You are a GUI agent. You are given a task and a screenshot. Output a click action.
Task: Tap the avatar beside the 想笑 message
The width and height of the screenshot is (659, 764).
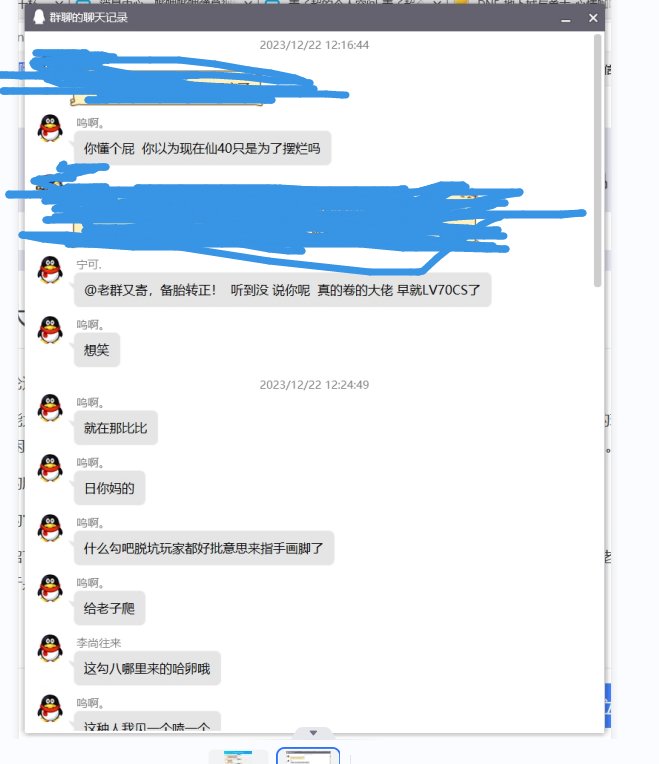[51, 330]
